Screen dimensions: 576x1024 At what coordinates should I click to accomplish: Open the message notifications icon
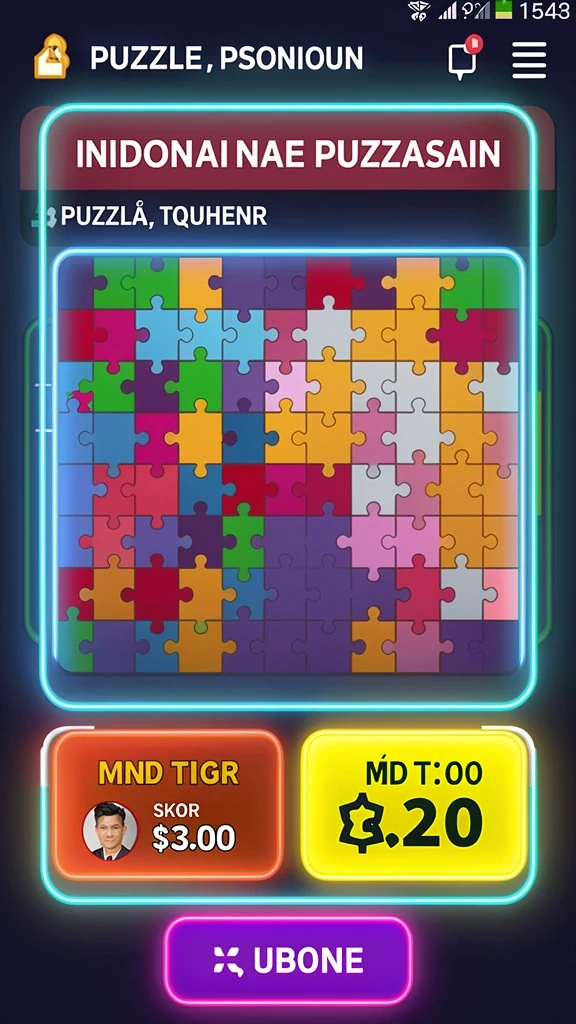(x=464, y=59)
